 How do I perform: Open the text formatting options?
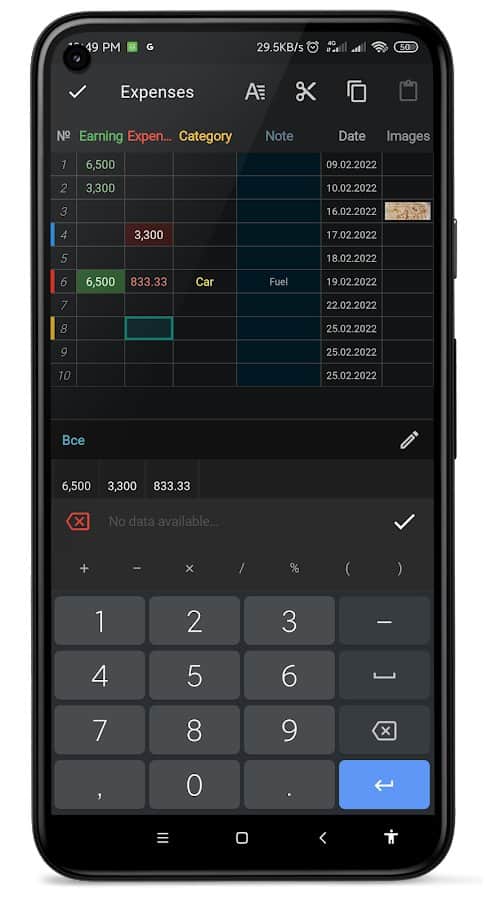coord(254,92)
